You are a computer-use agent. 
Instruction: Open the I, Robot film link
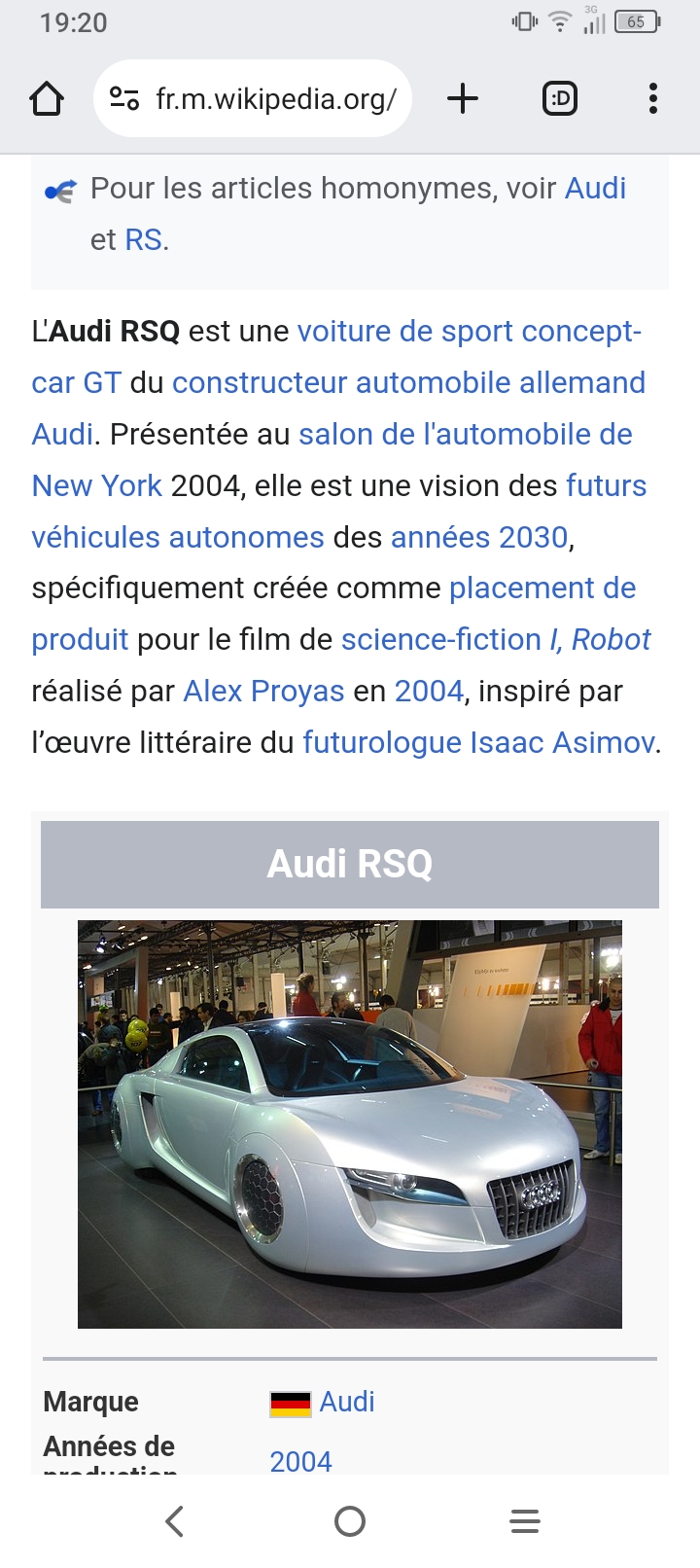[x=600, y=639]
